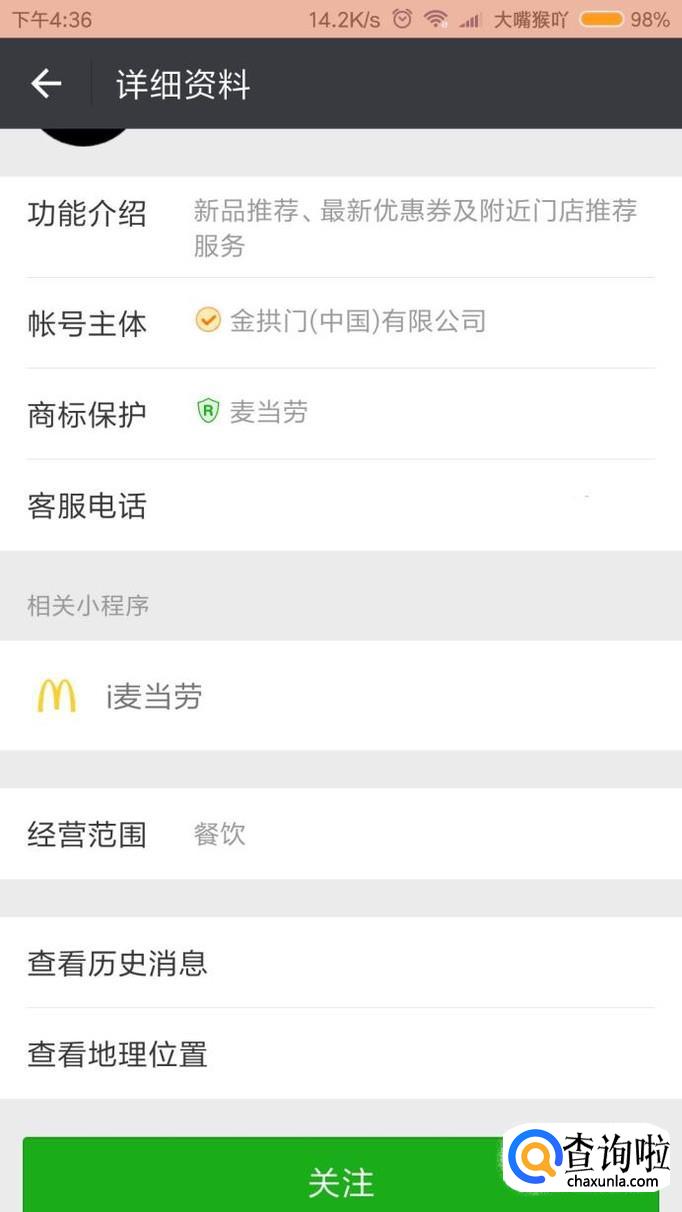Open the i麦当劳 mini program
The width and height of the screenshot is (682, 1212).
coord(341,696)
